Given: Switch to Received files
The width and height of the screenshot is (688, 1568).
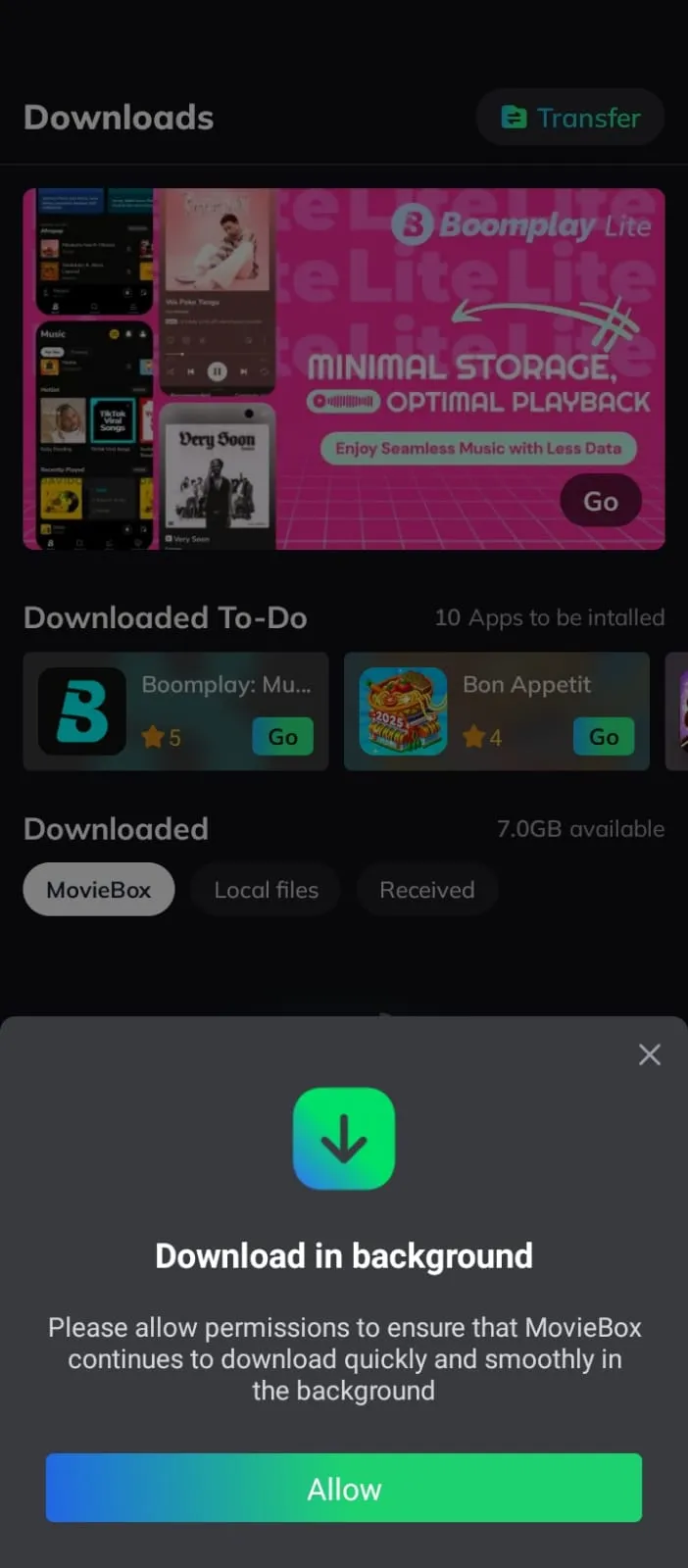Looking at the screenshot, I should tap(426, 890).
